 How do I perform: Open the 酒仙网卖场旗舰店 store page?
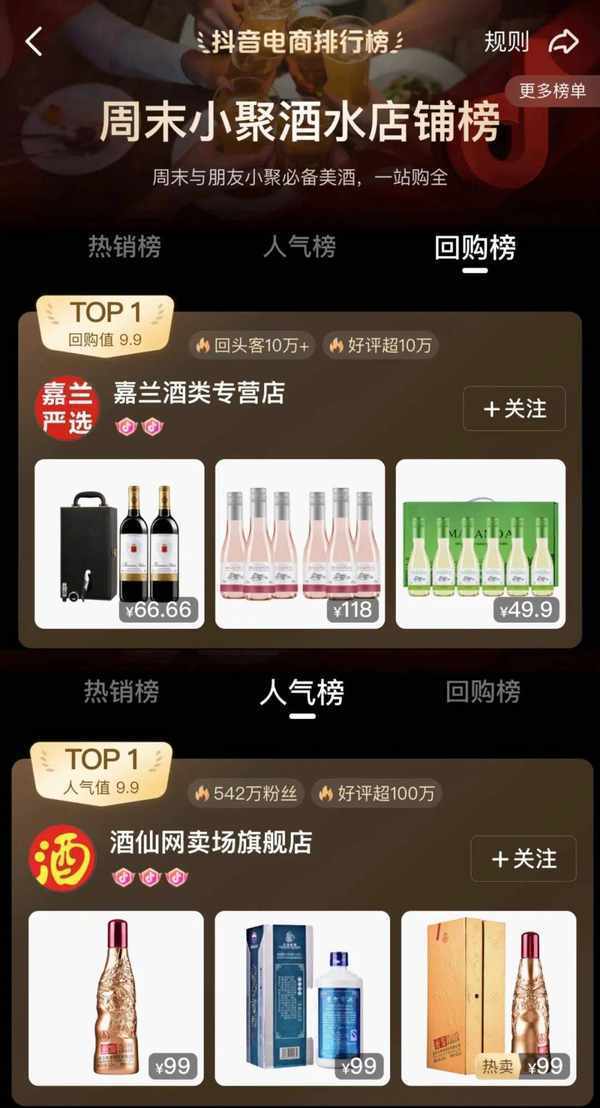pos(211,842)
